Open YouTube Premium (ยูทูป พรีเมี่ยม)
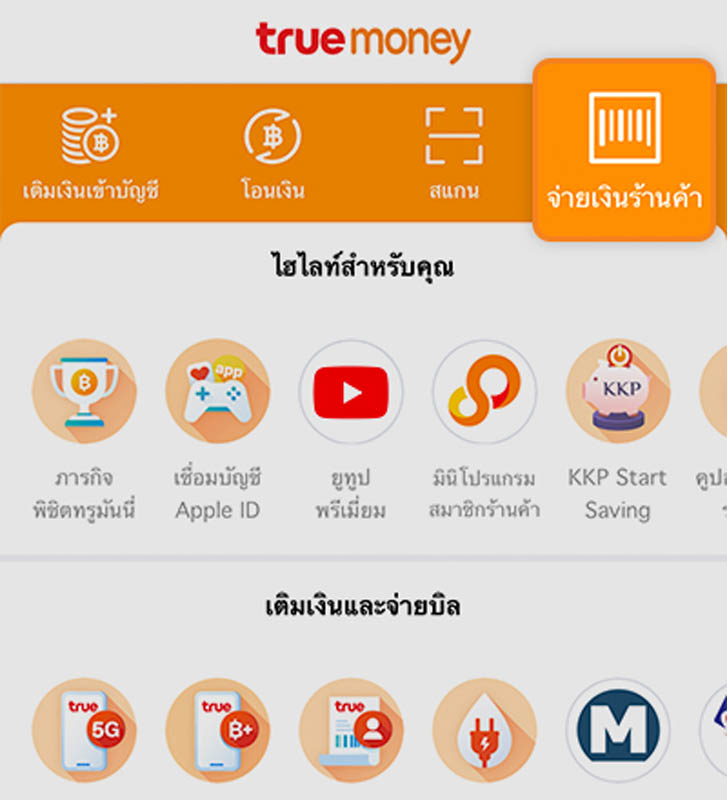The image size is (727, 800). pos(351,392)
